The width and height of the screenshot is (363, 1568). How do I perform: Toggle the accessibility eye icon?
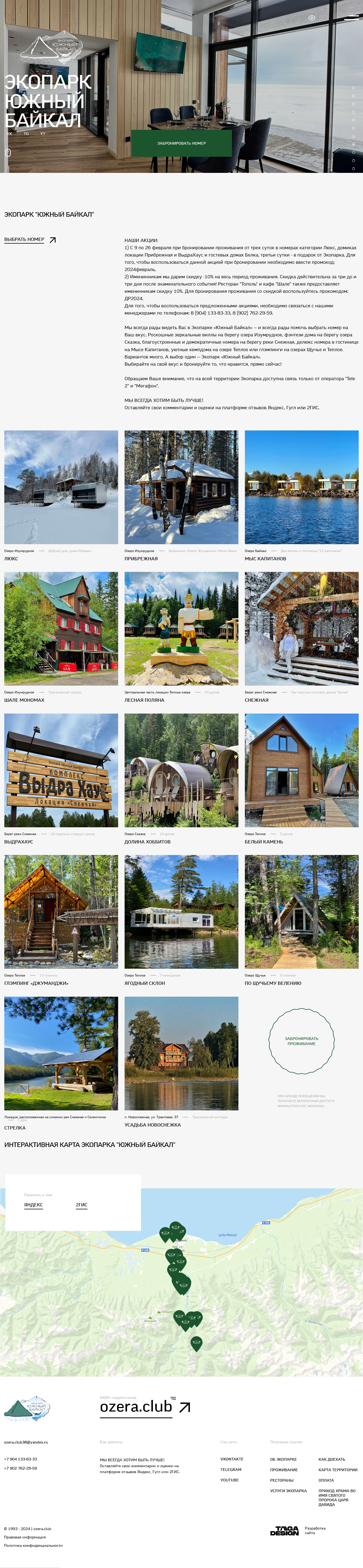(x=312, y=18)
